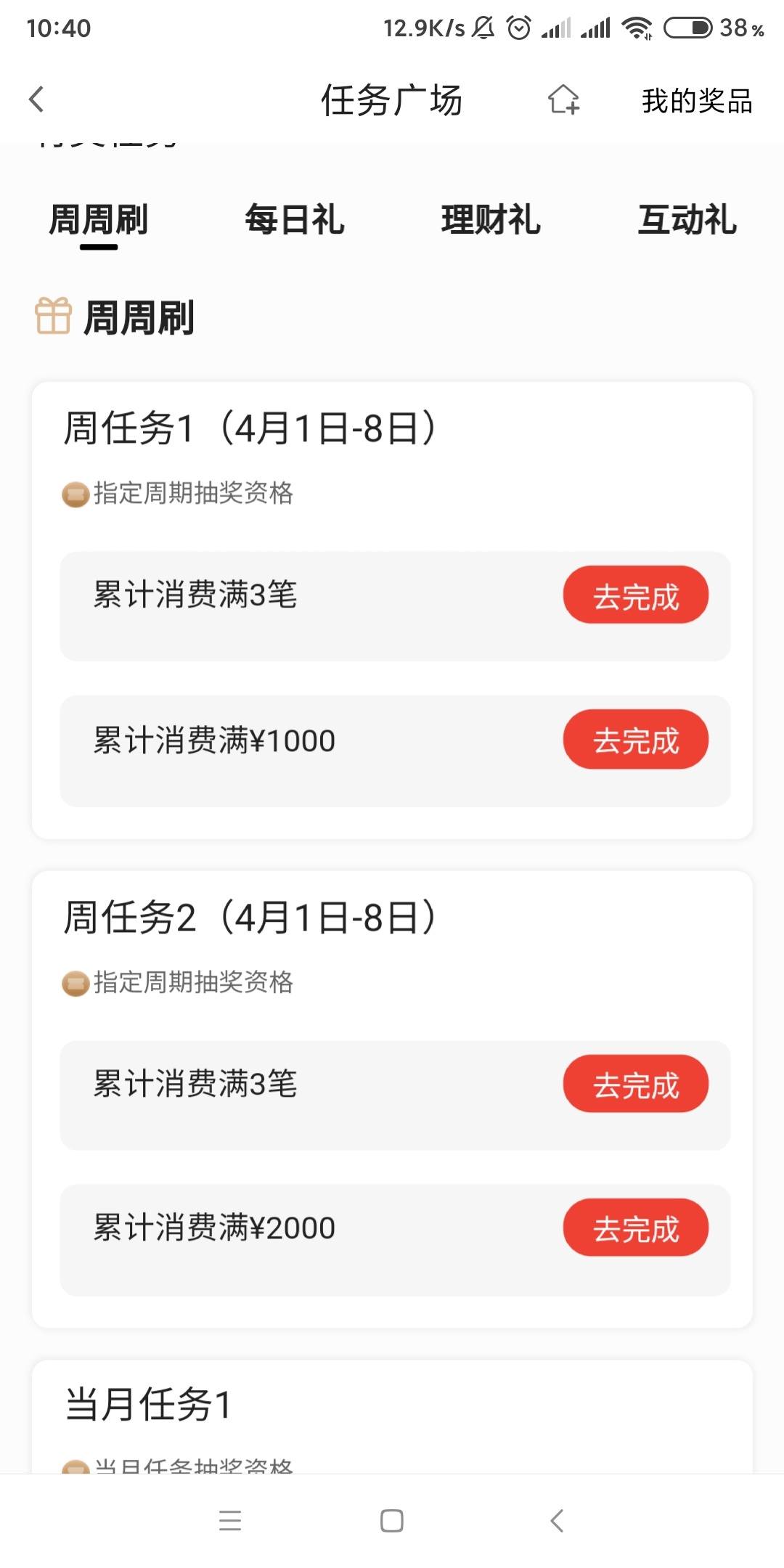Tap the system home button

[392, 1521]
